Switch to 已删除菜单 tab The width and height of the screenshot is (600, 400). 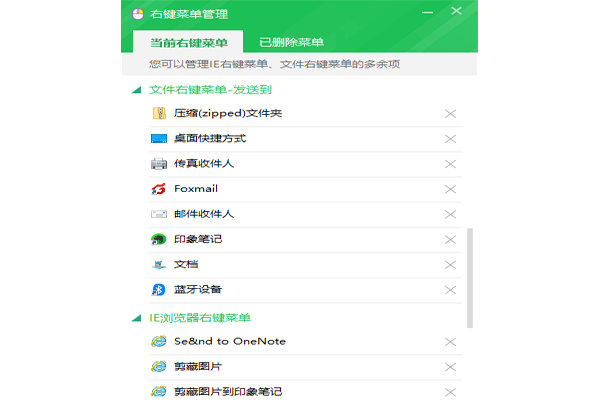pyautogui.click(x=291, y=43)
